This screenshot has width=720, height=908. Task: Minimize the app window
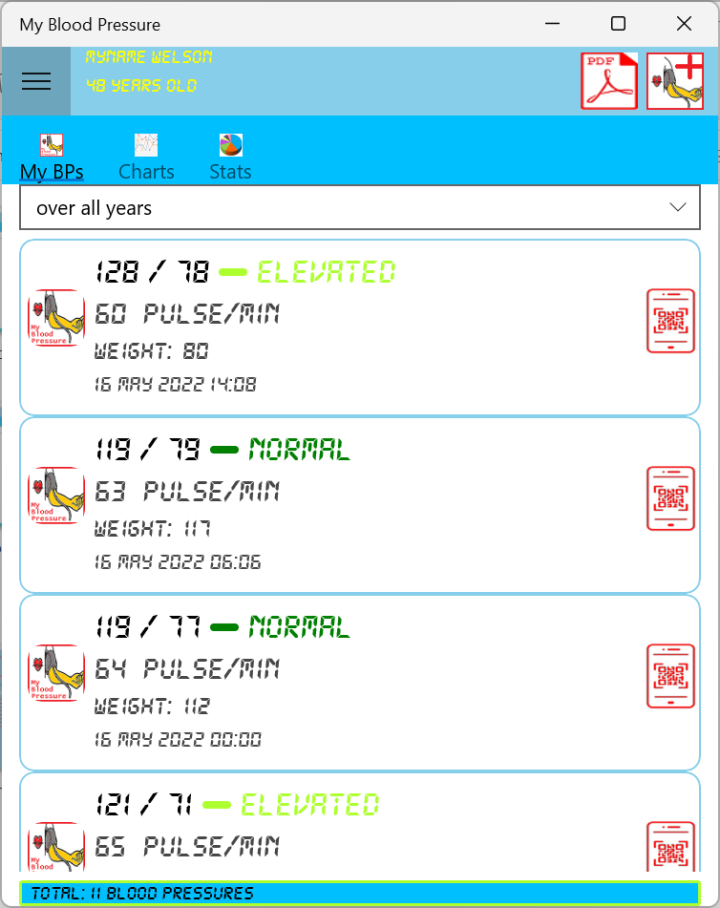552,24
